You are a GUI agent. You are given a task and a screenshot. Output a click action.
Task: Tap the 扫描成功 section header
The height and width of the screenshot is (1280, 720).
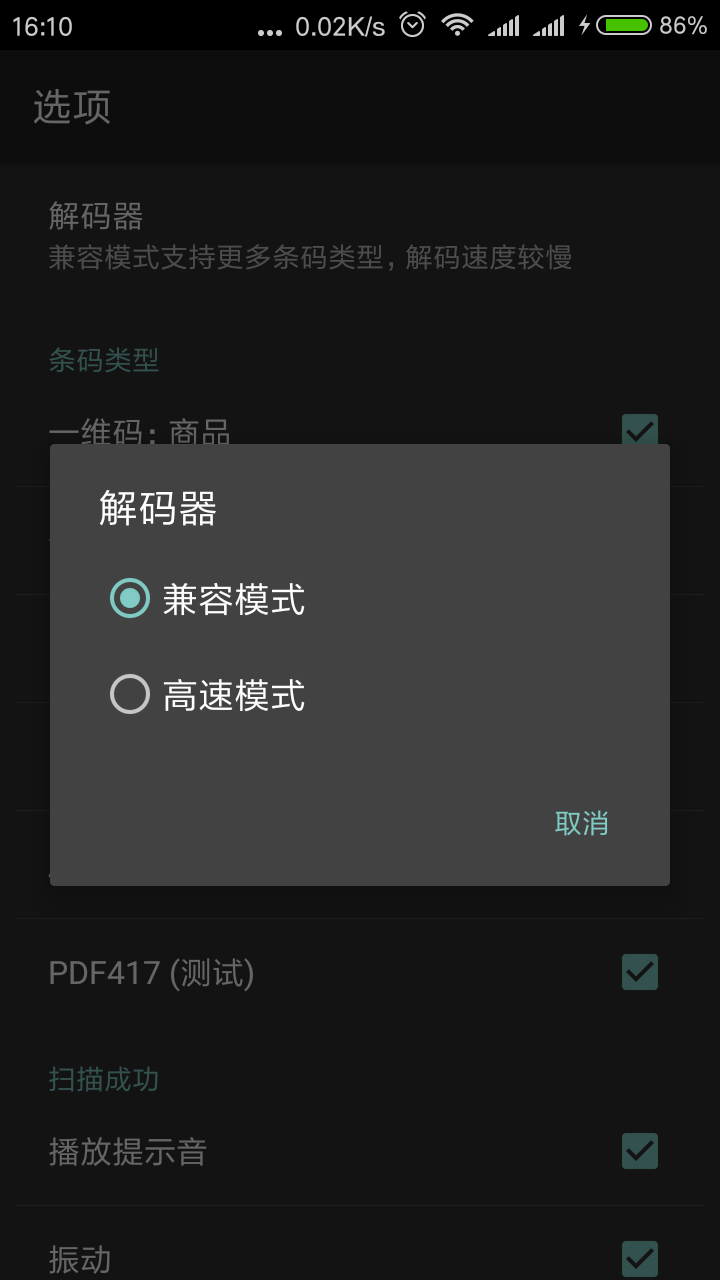105,1080
